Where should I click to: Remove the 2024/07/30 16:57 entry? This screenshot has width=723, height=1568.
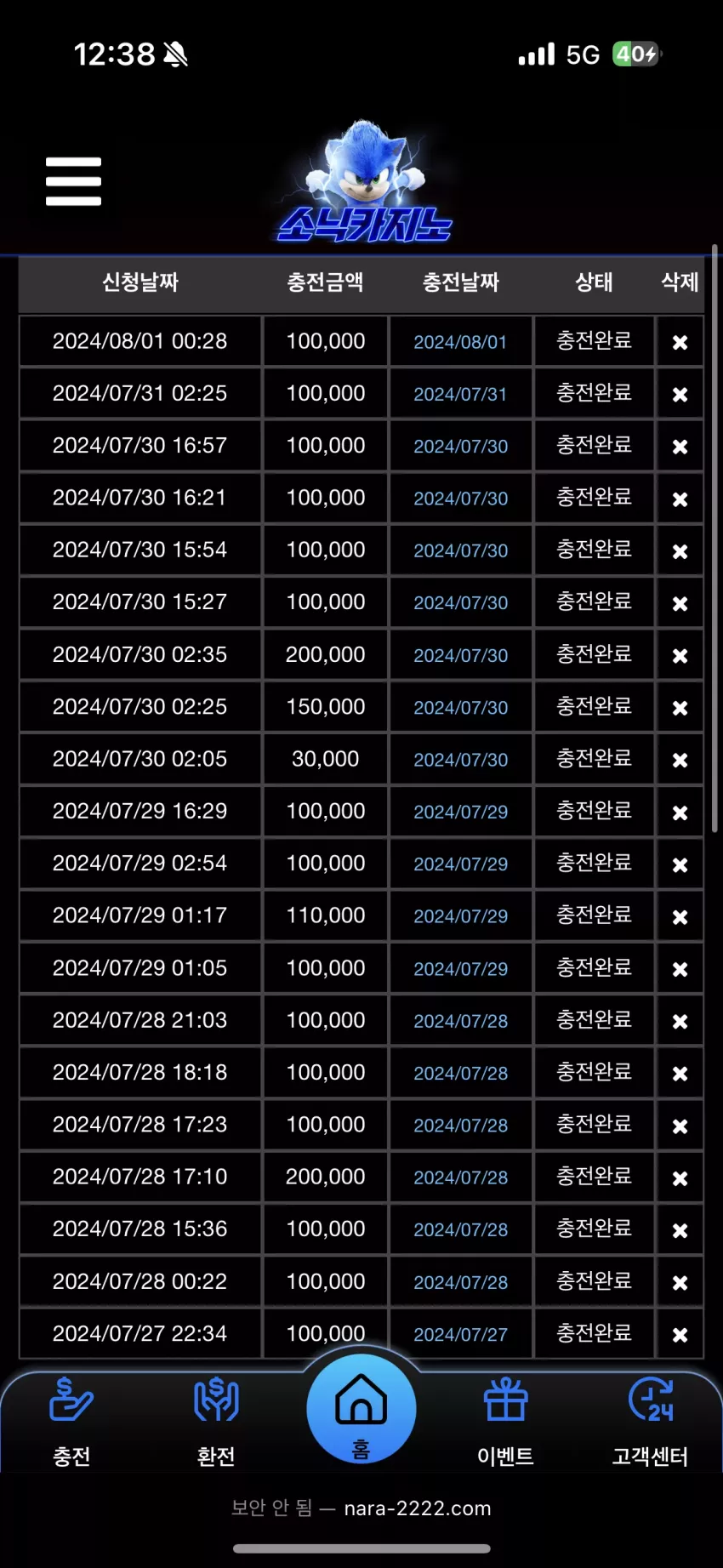click(x=680, y=447)
